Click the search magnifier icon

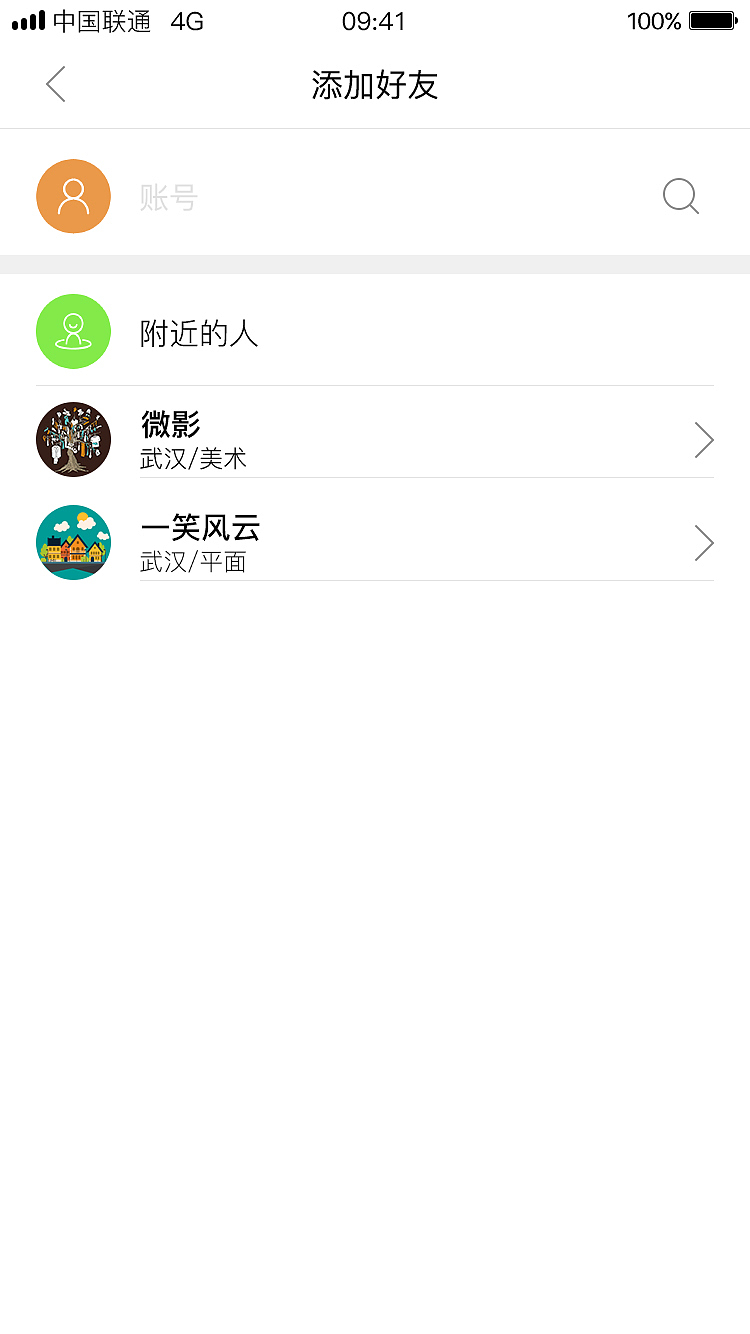pyautogui.click(x=681, y=196)
